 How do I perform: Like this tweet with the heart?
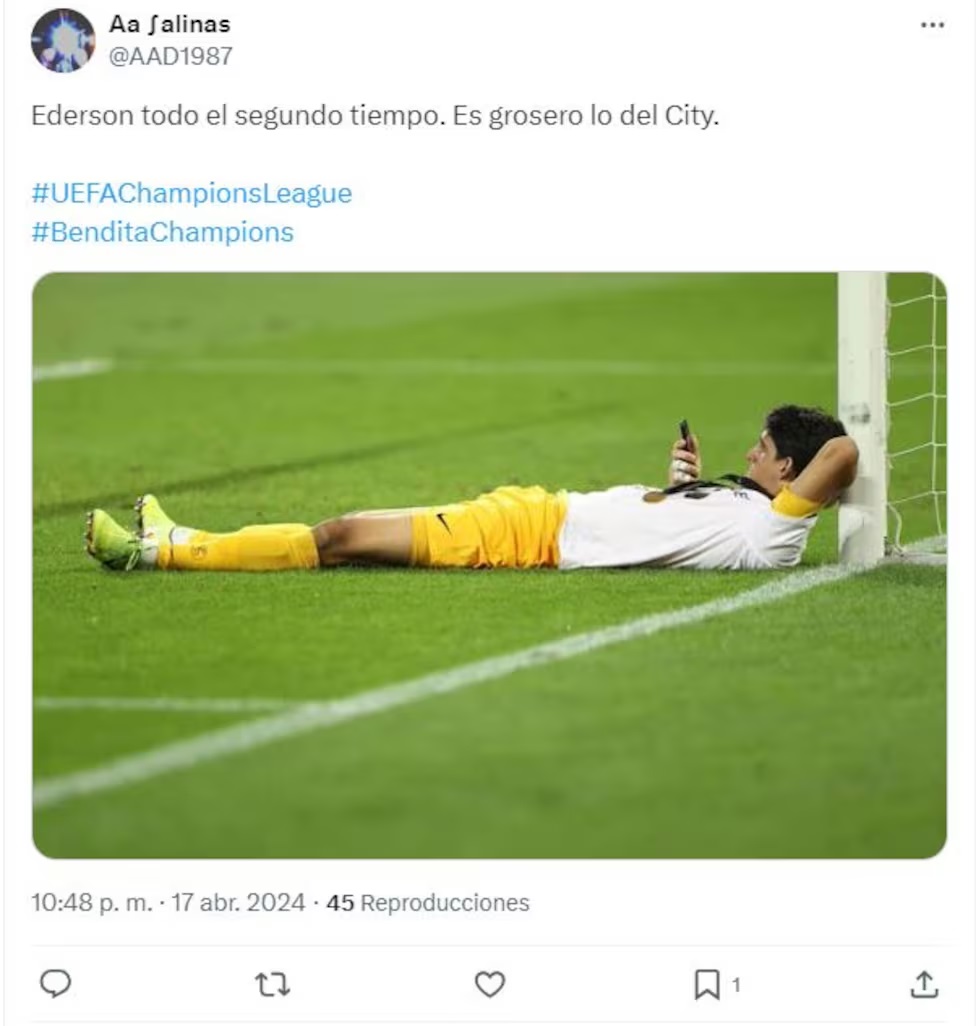(x=489, y=985)
